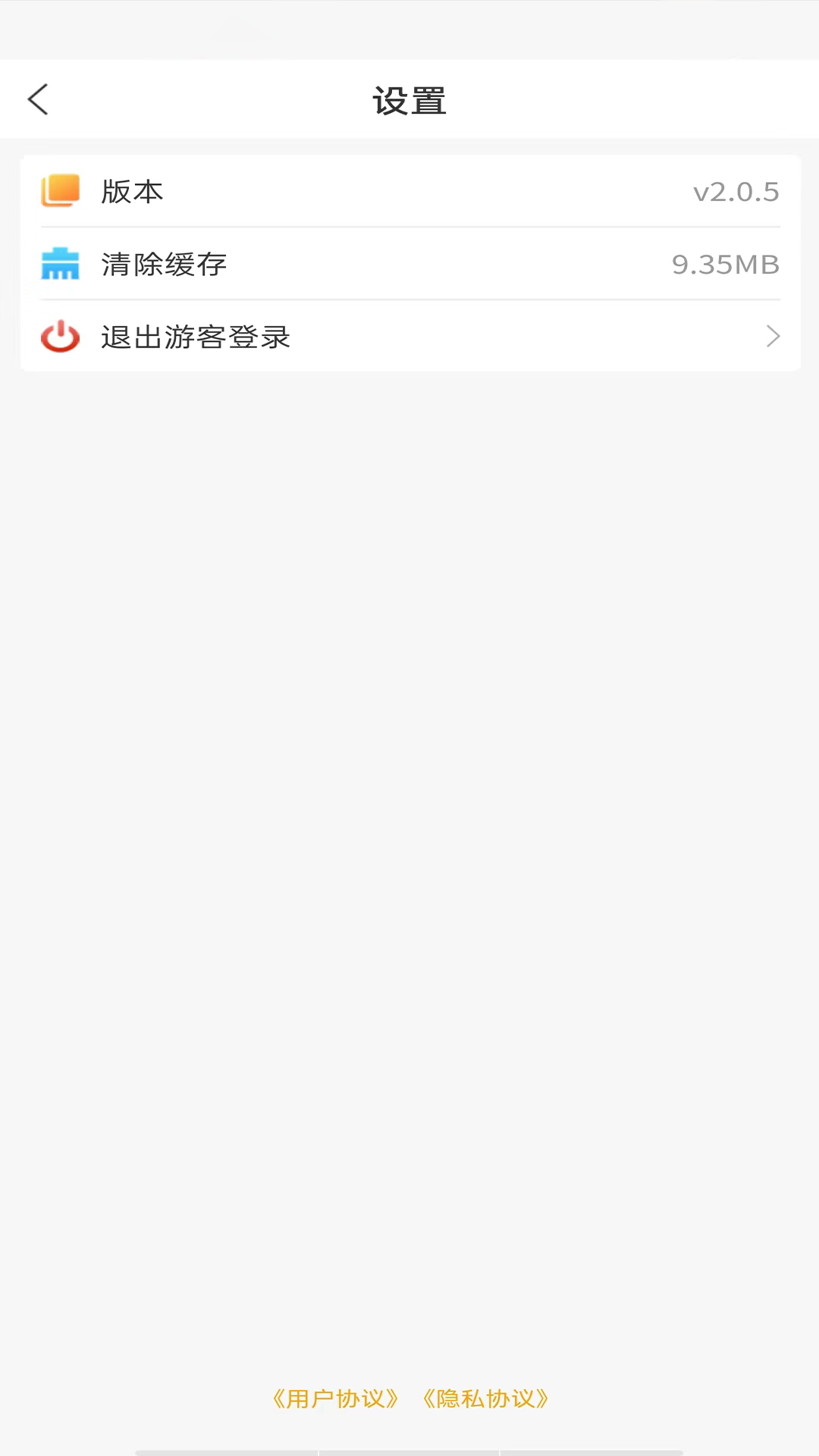This screenshot has width=819, height=1456.
Task: Tap 清除缓存 to clear cached data
Action: [x=163, y=264]
